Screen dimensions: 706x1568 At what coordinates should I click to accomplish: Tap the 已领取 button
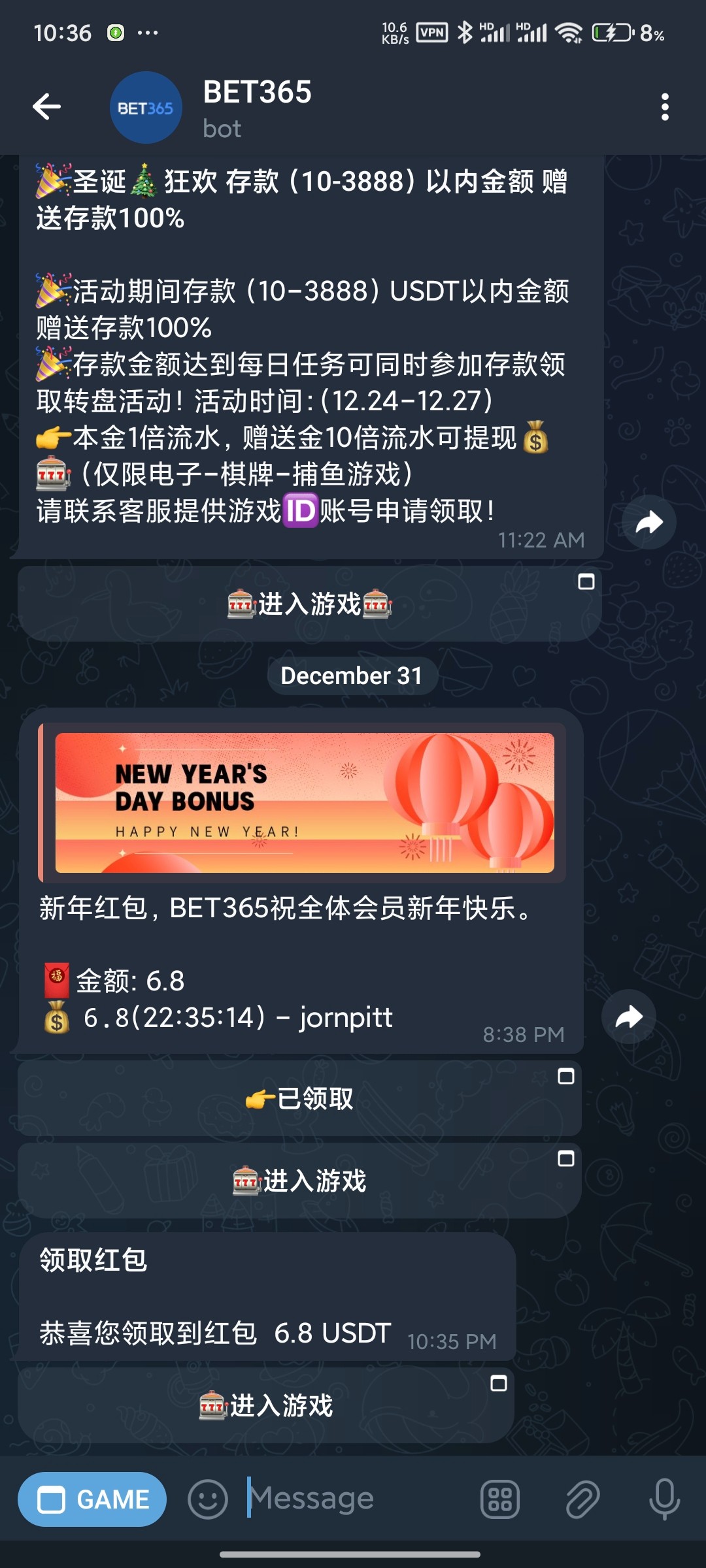299,1098
